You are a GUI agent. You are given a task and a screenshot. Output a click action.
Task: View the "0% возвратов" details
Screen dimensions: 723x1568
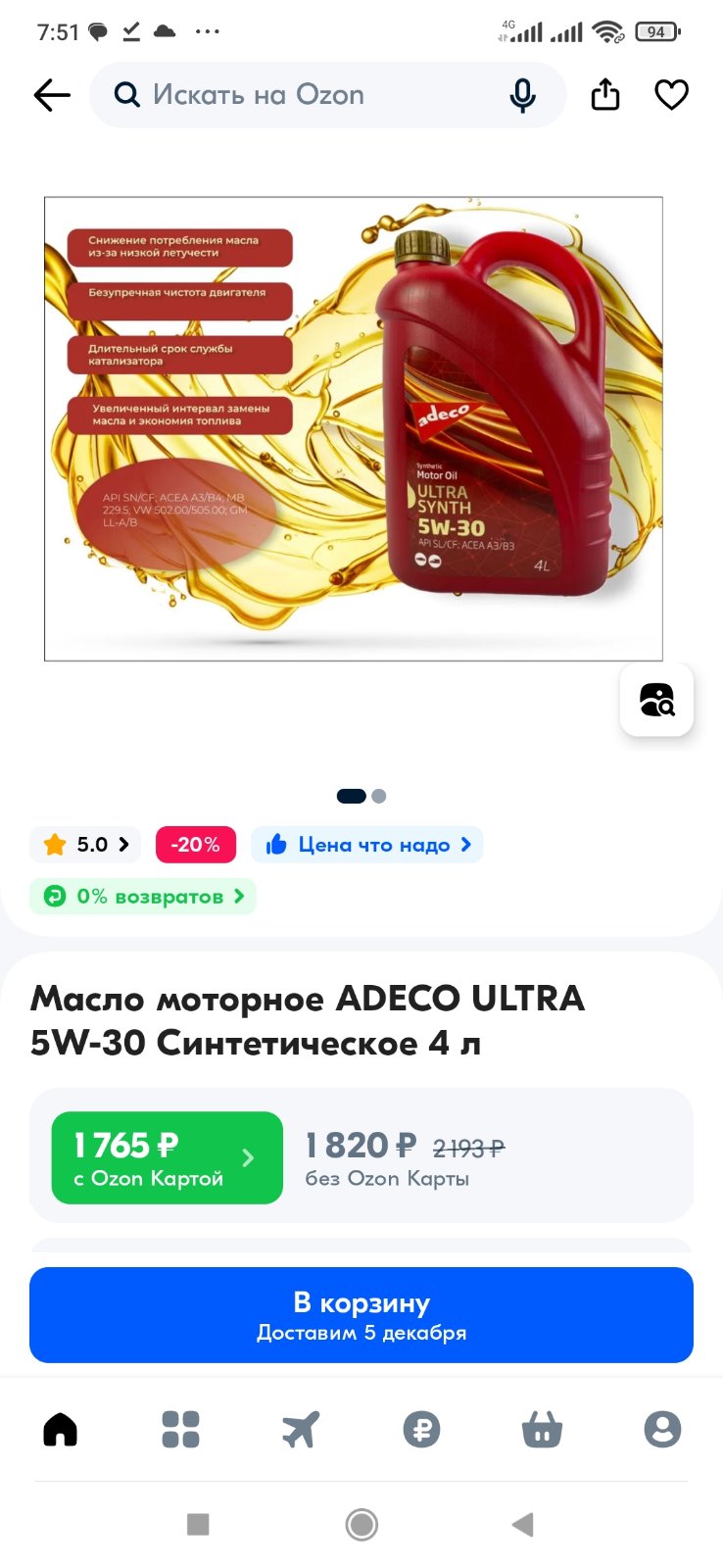click(143, 897)
